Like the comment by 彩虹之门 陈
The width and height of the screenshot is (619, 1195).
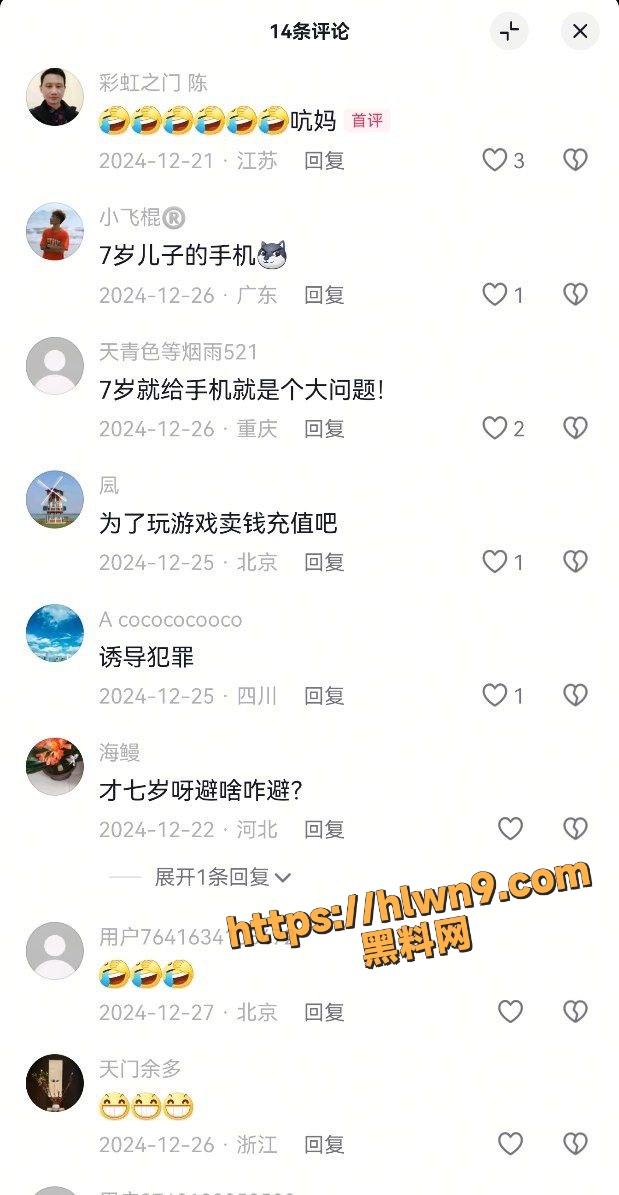pyautogui.click(x=495, y=160)
